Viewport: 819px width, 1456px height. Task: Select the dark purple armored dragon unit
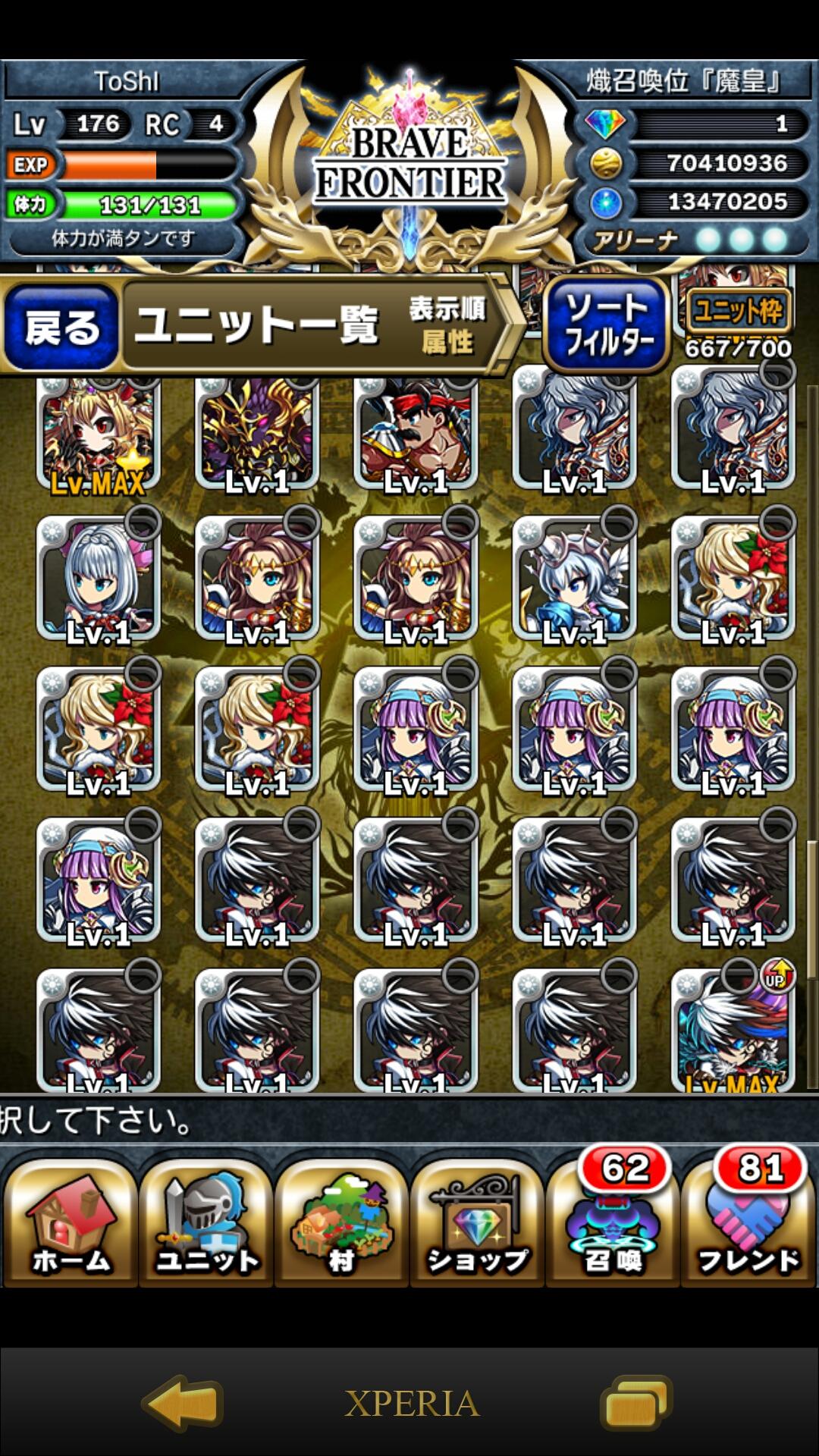pos(257,434)
